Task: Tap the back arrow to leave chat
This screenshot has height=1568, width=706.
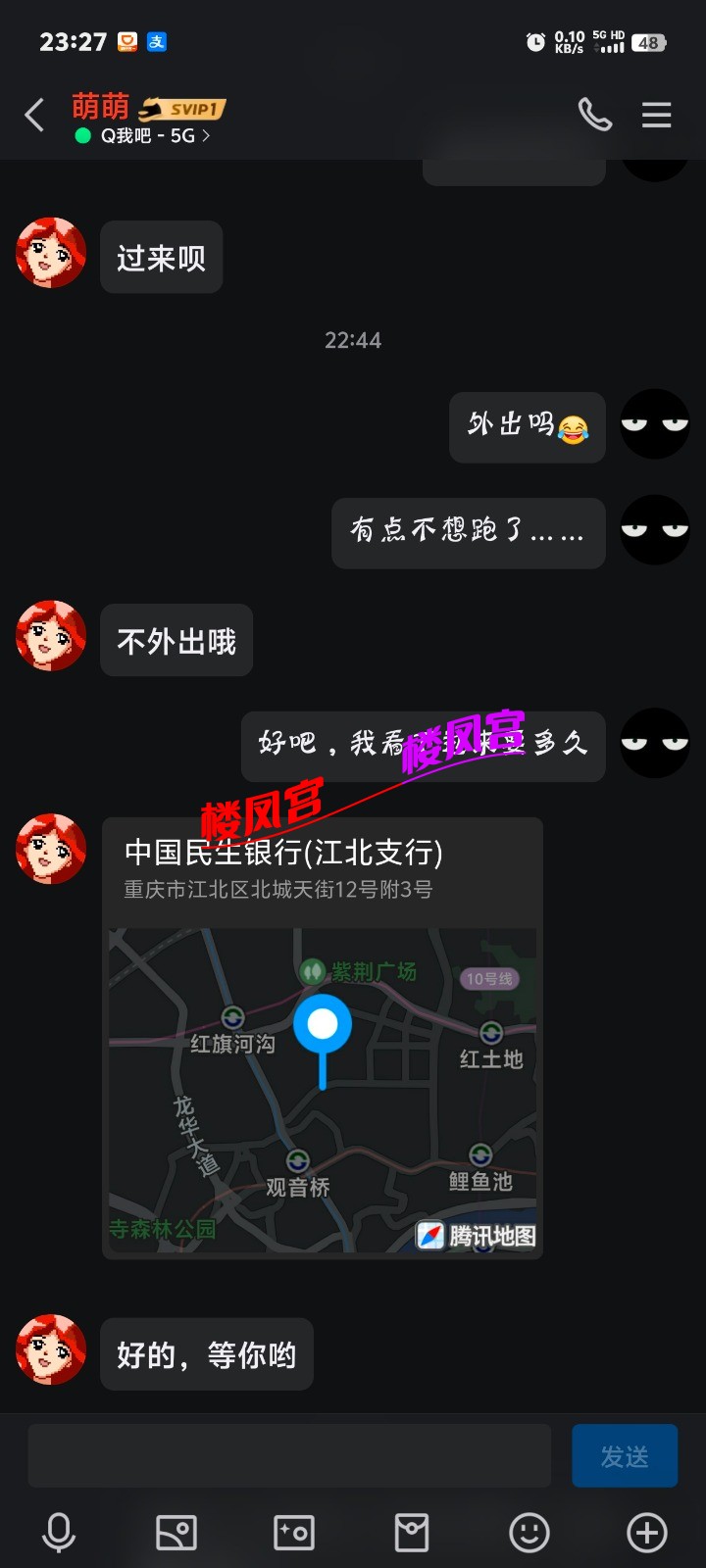Action: [x=35, y=115]
